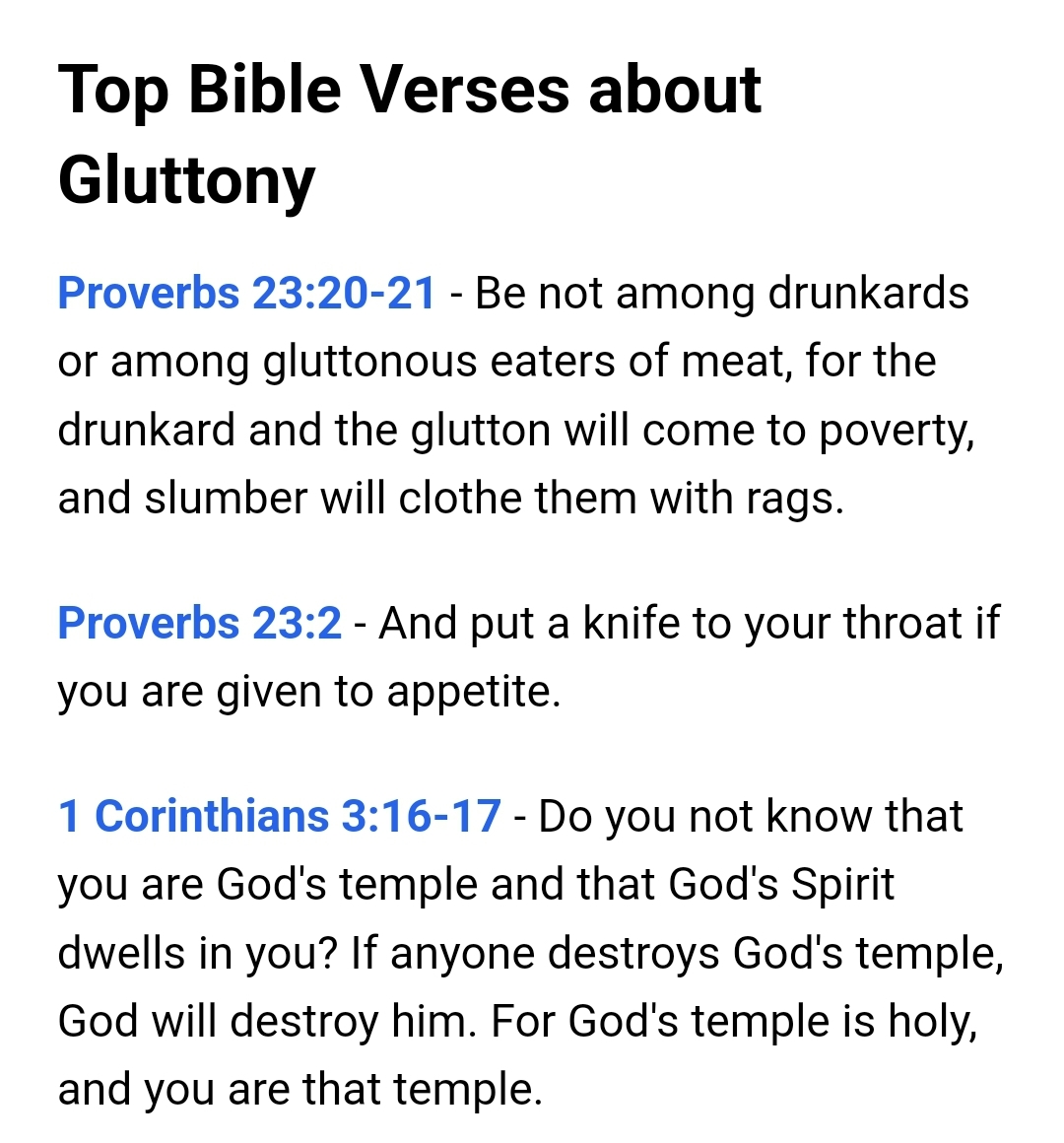1064x1143 pixels.
Task: Tap the Proverbs 23:2 reference link
Action: 200,624
